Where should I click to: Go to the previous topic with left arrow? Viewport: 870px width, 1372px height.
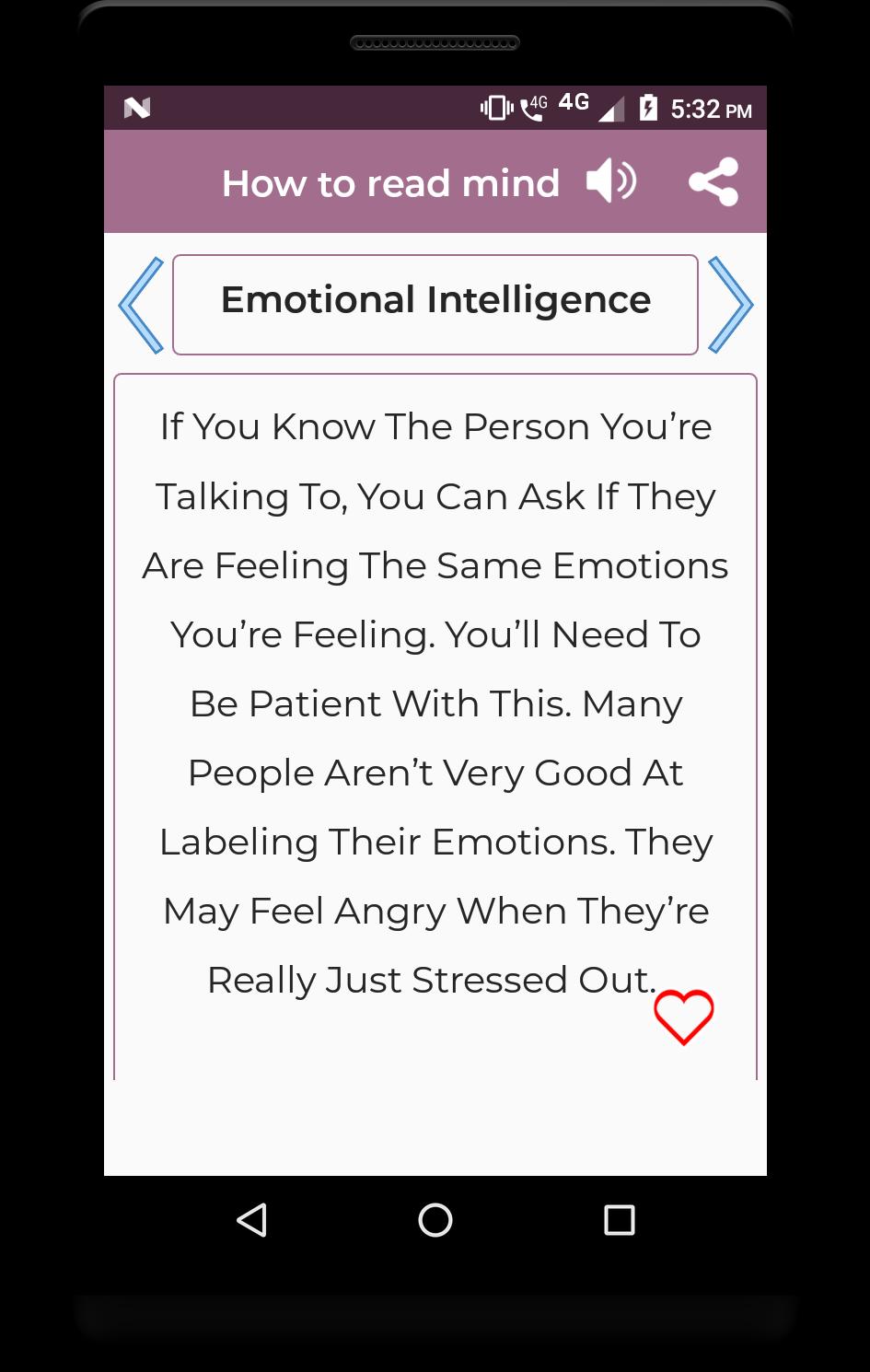[142, 305]
